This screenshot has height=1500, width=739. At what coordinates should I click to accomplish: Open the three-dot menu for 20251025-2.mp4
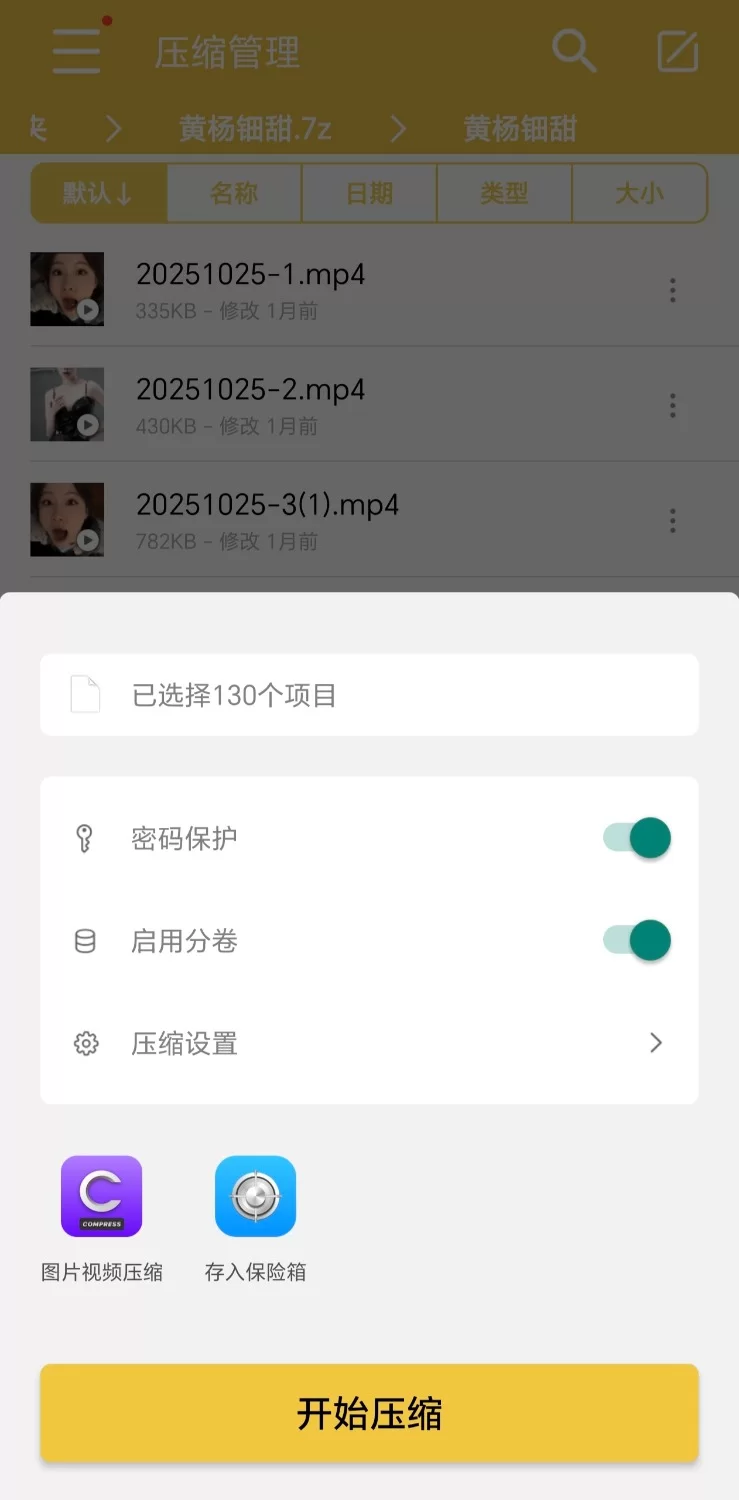[x=672, y=405]
